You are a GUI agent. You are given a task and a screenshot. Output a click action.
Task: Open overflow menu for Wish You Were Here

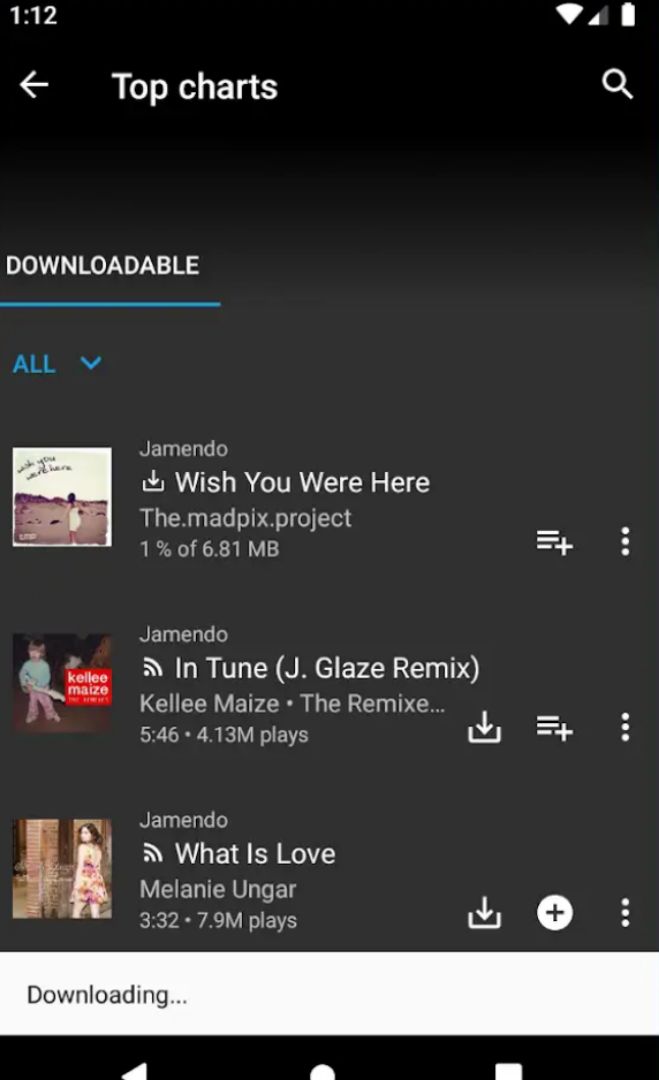coord(625,542)
